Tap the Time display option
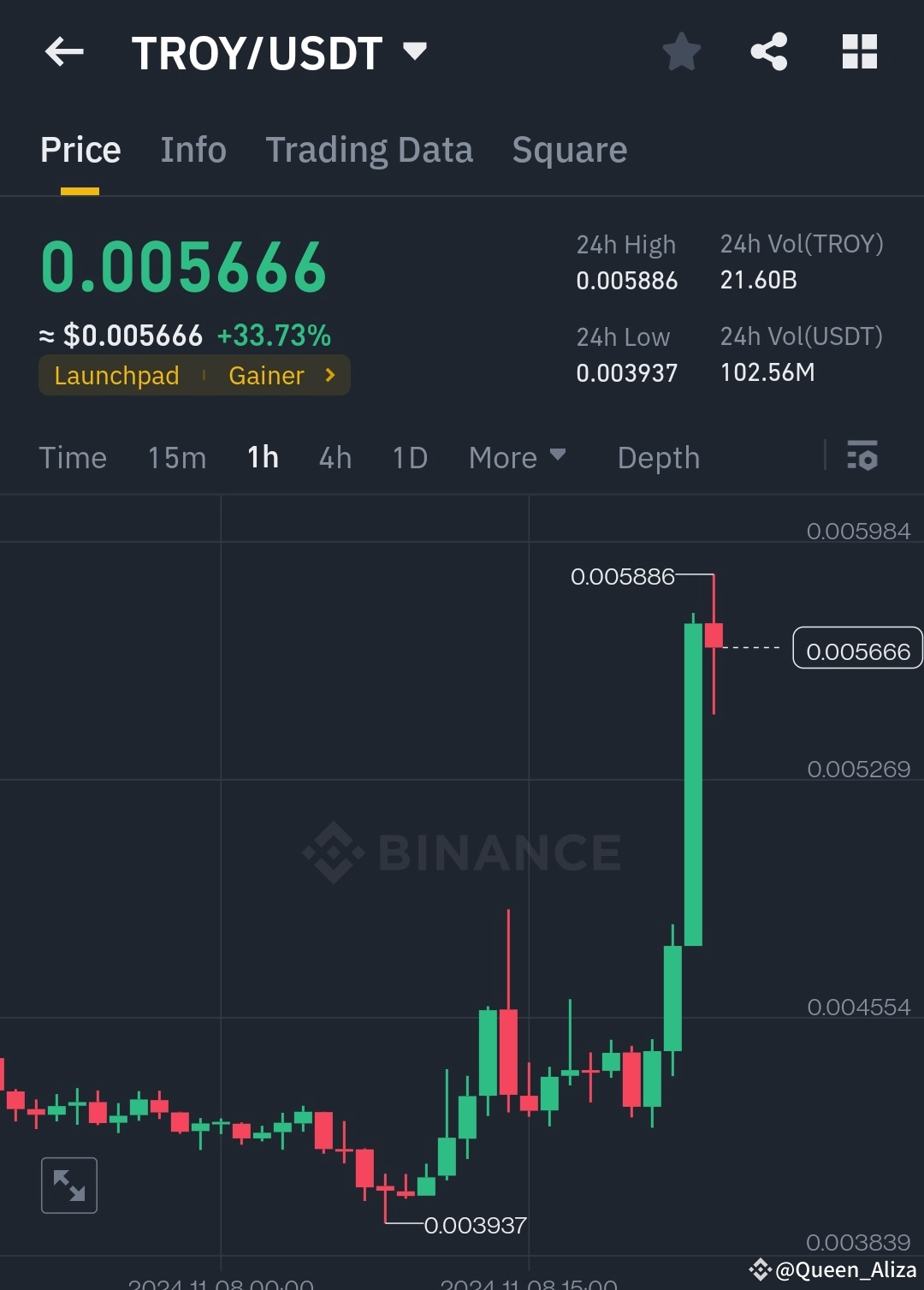Image resolution: width=924 pixels, height=1290 pixels. tap(73, 457)
